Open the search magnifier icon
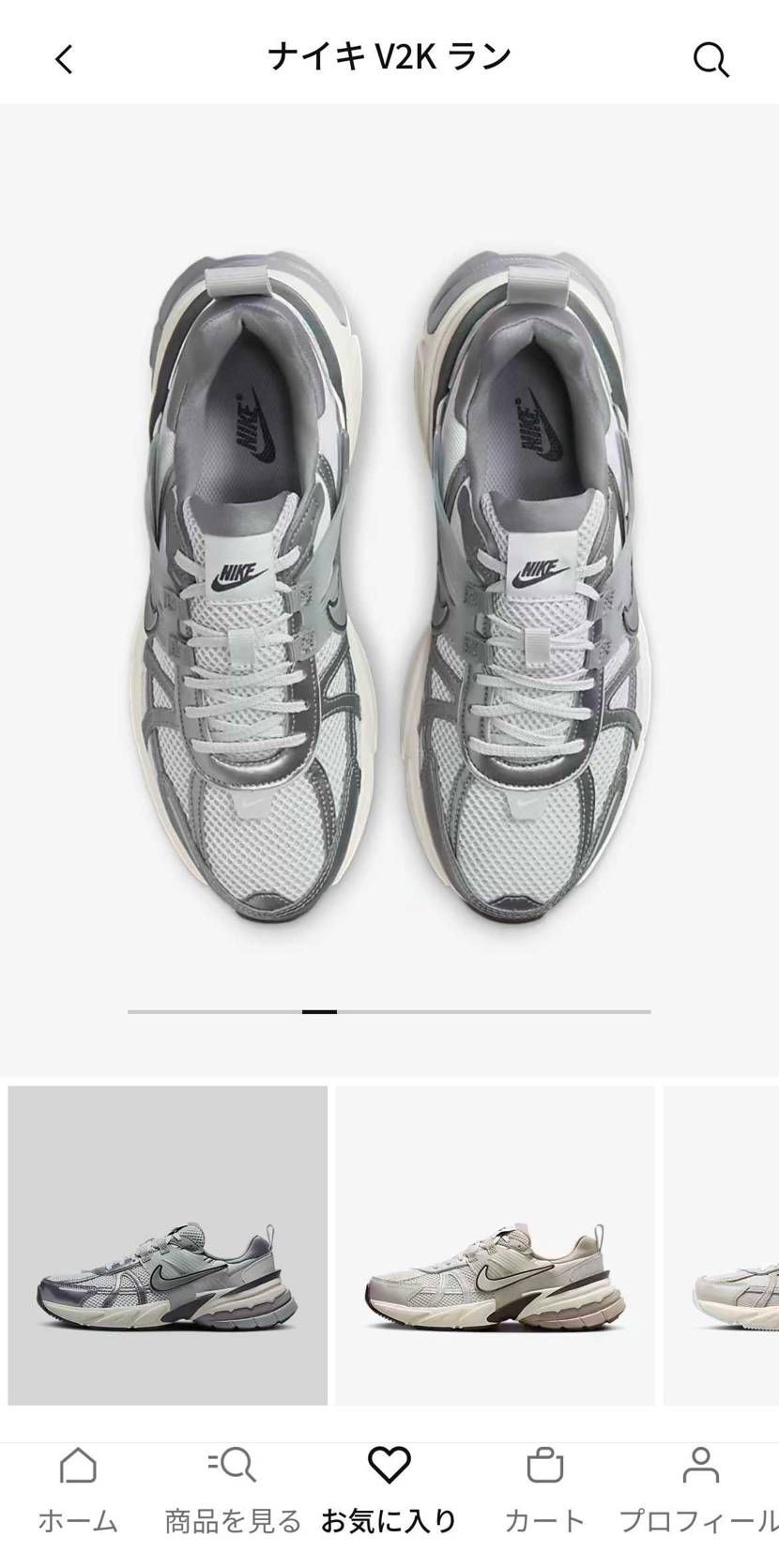Image resolution: width=779 pixels, height=1568 pixels. pos(710,61)
